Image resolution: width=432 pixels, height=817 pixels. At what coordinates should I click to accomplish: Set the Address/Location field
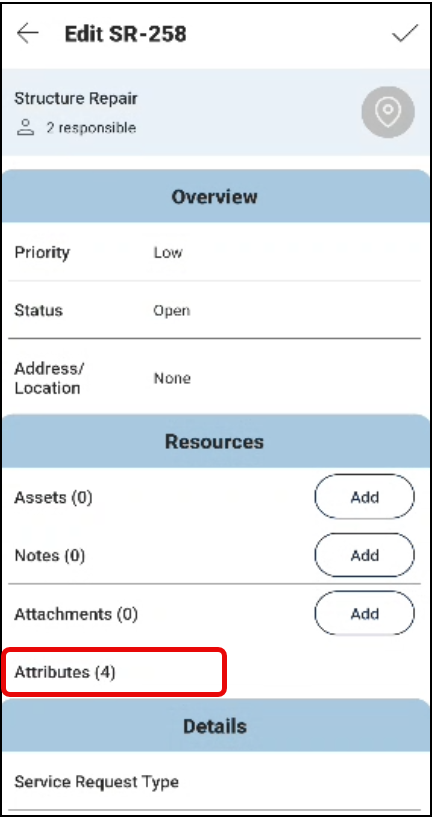(216, 378)
